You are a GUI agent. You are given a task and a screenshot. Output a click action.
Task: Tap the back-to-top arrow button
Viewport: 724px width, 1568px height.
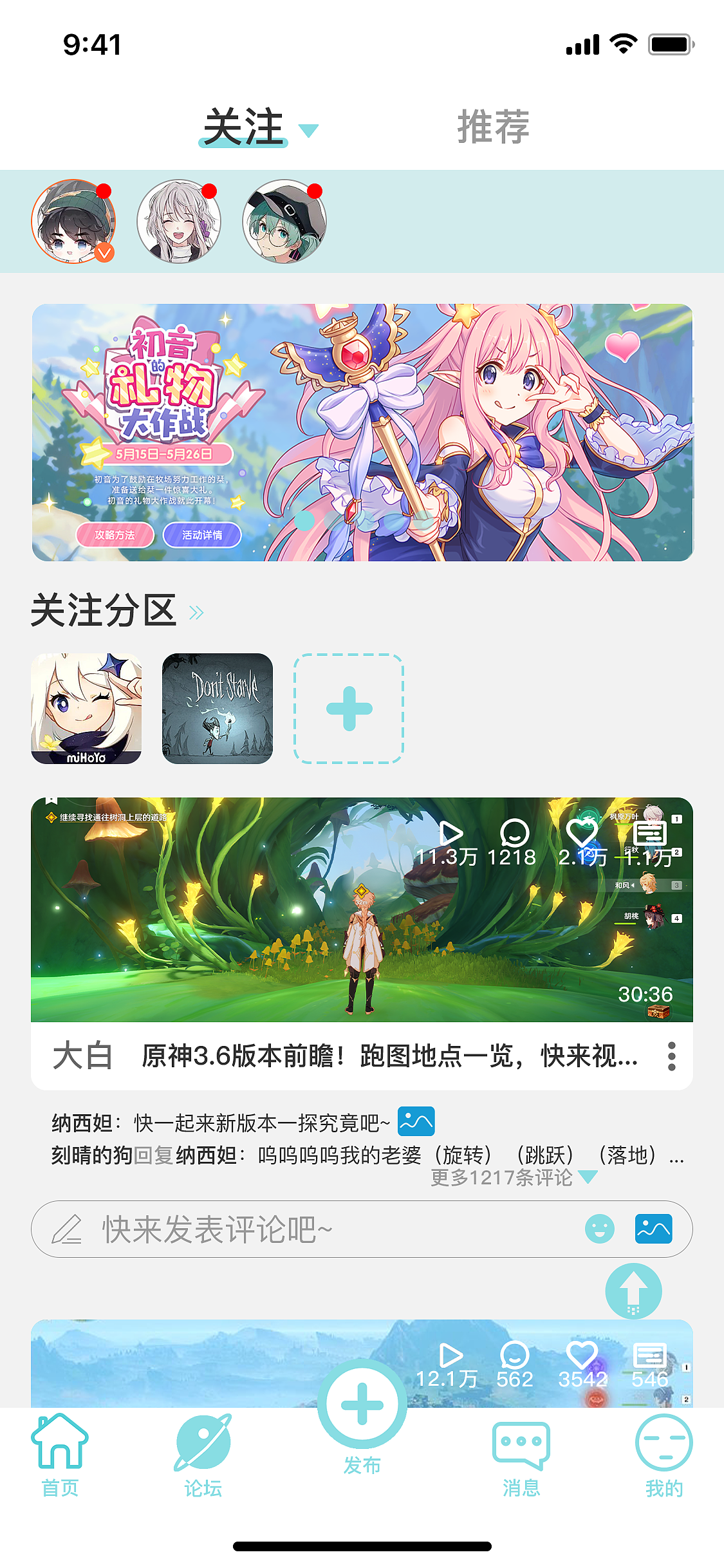tap(633, 1292)
